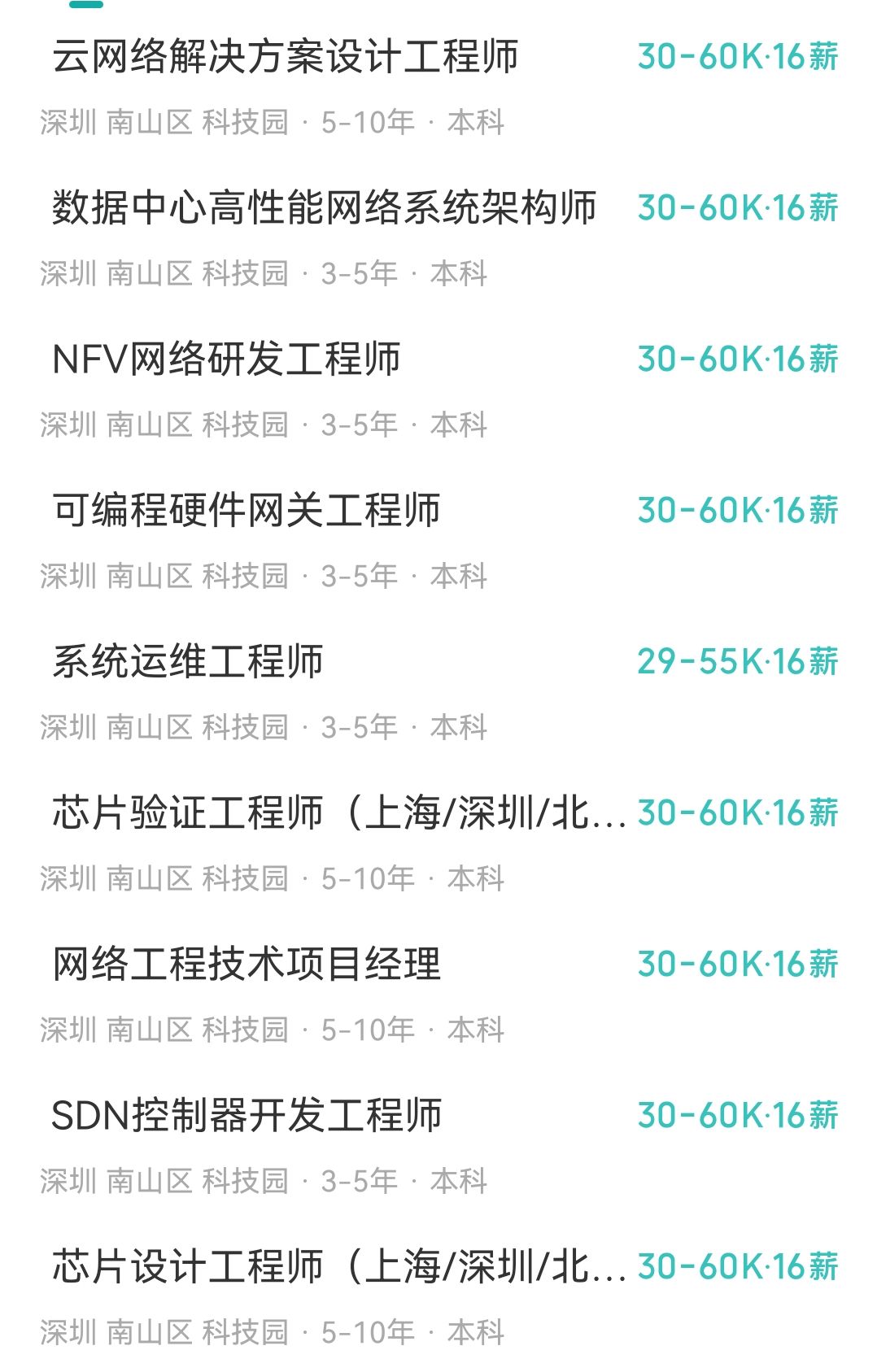The width and height of the screenshot is (877, 1372).
Task: Select the 芯片设计工程师 job posting
Action: tap(338, 1267)
